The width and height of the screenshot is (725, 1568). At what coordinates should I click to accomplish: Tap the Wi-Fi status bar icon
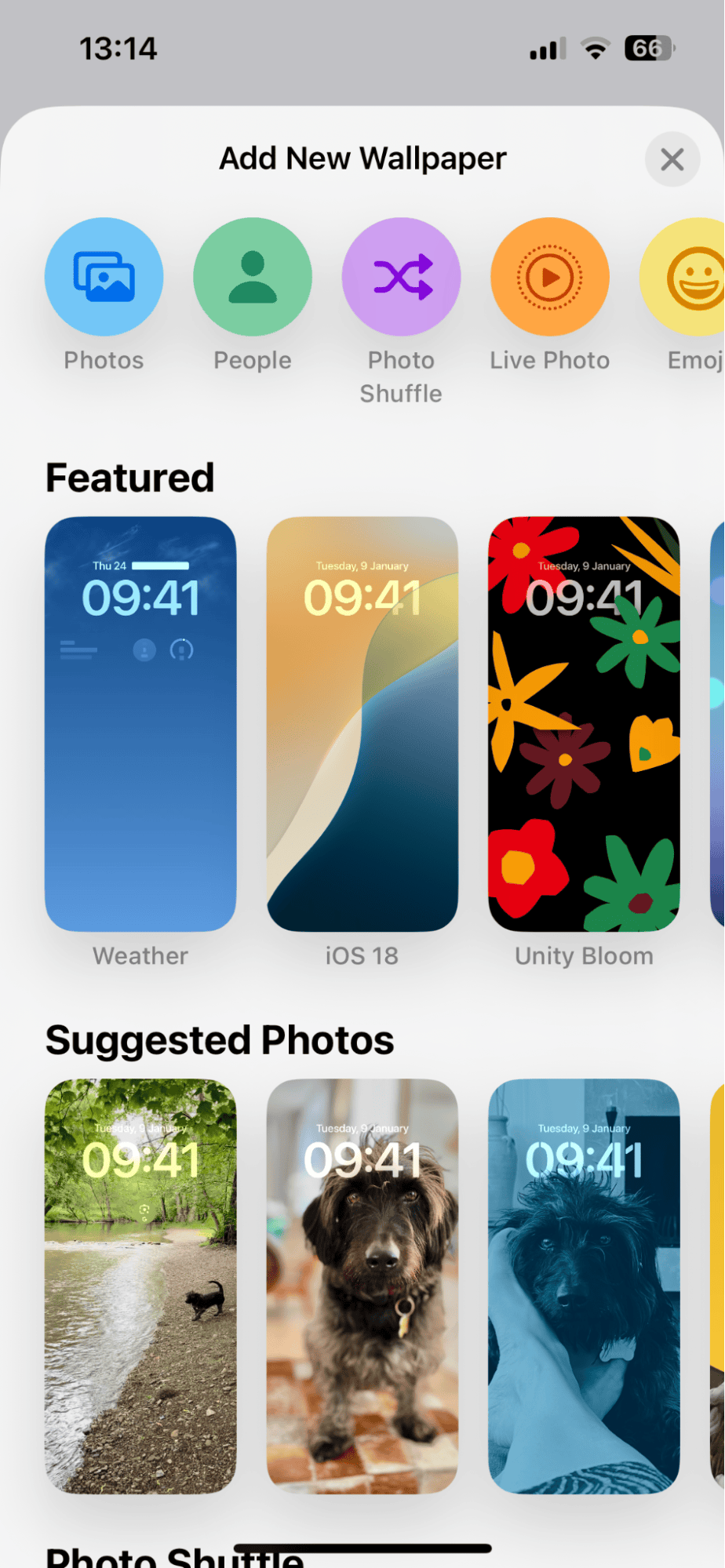[x=595, y=48]
